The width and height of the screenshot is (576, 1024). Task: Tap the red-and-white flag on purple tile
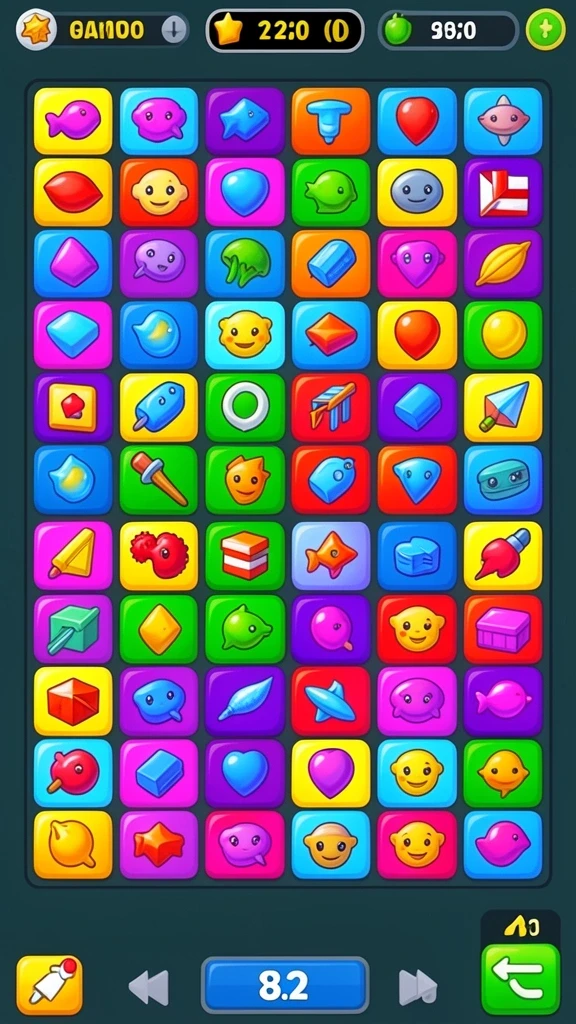503,193
